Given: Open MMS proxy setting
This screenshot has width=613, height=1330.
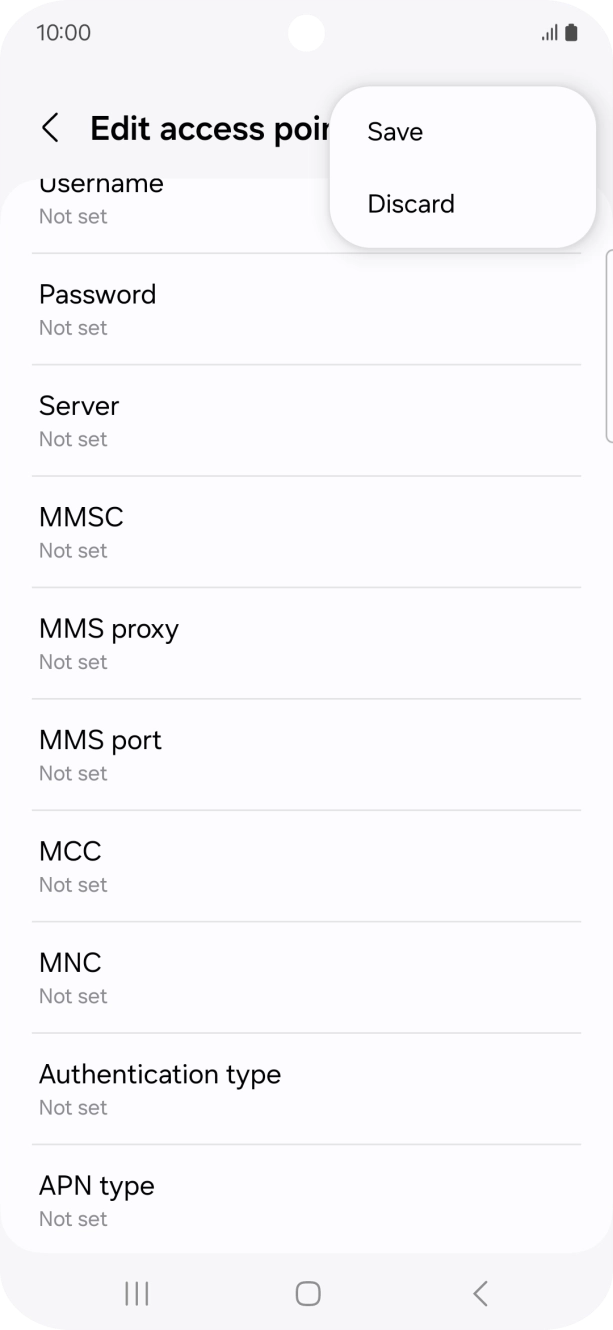Looking at the screenshot, I should tap(306, 643).
